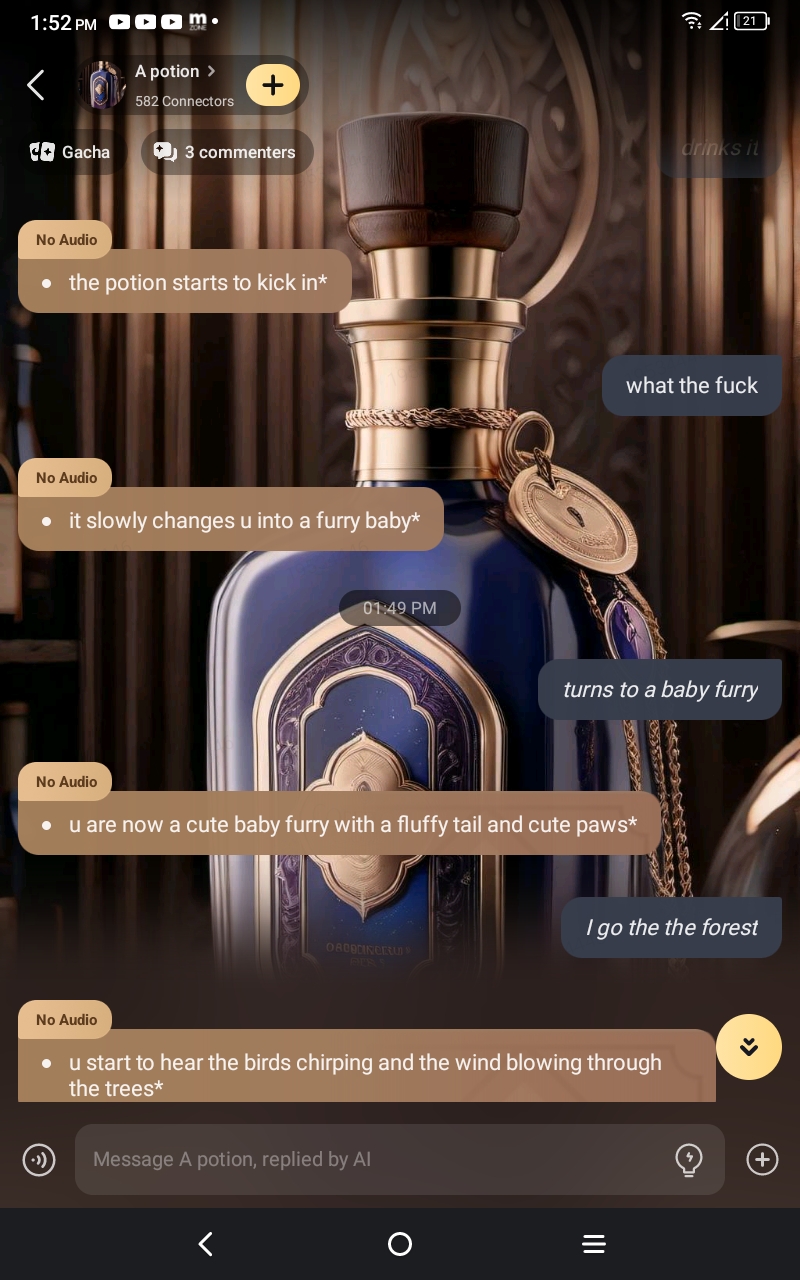The image size is (800, 1280).
Task: Focus the Message A potion text field
Action: (370, 1160)
